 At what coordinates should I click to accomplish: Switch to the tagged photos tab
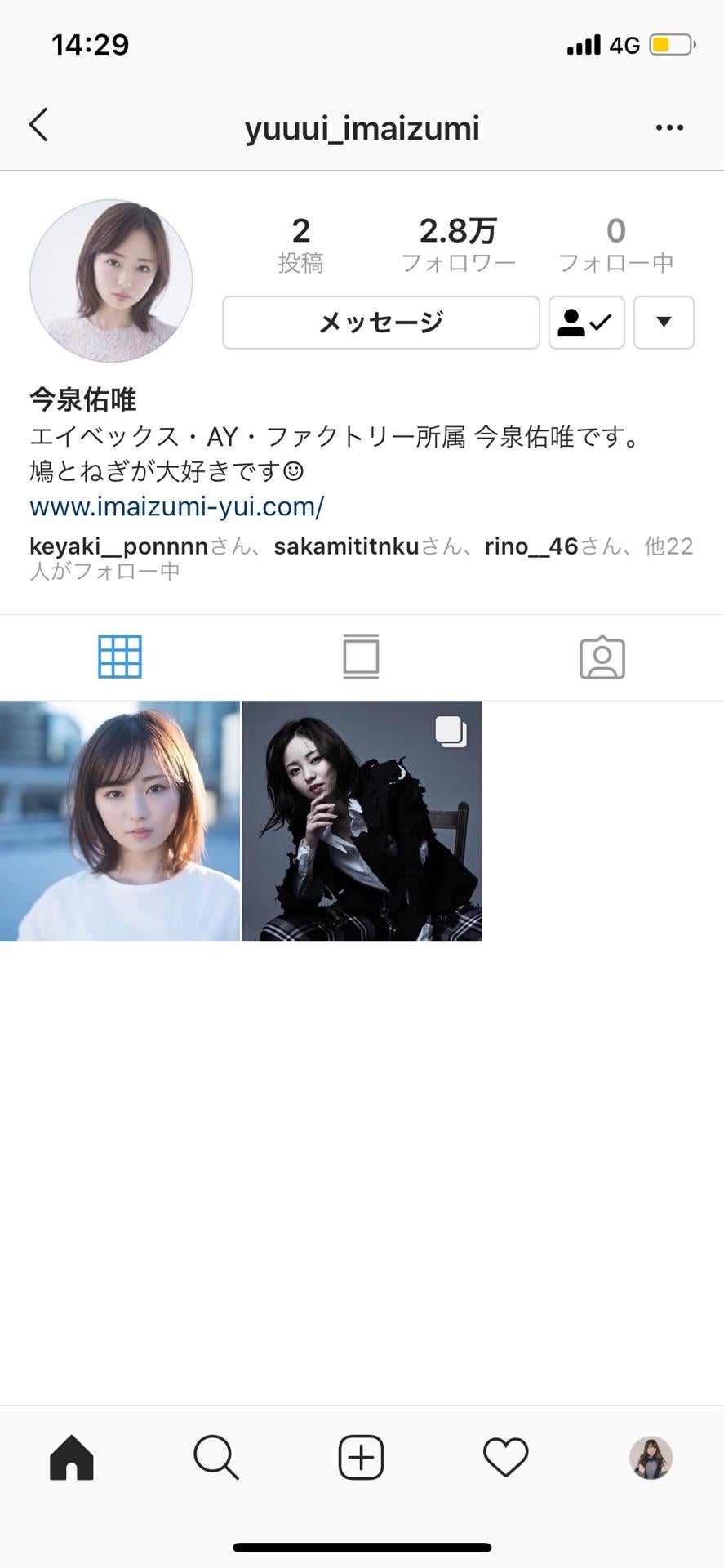(602, 657)
